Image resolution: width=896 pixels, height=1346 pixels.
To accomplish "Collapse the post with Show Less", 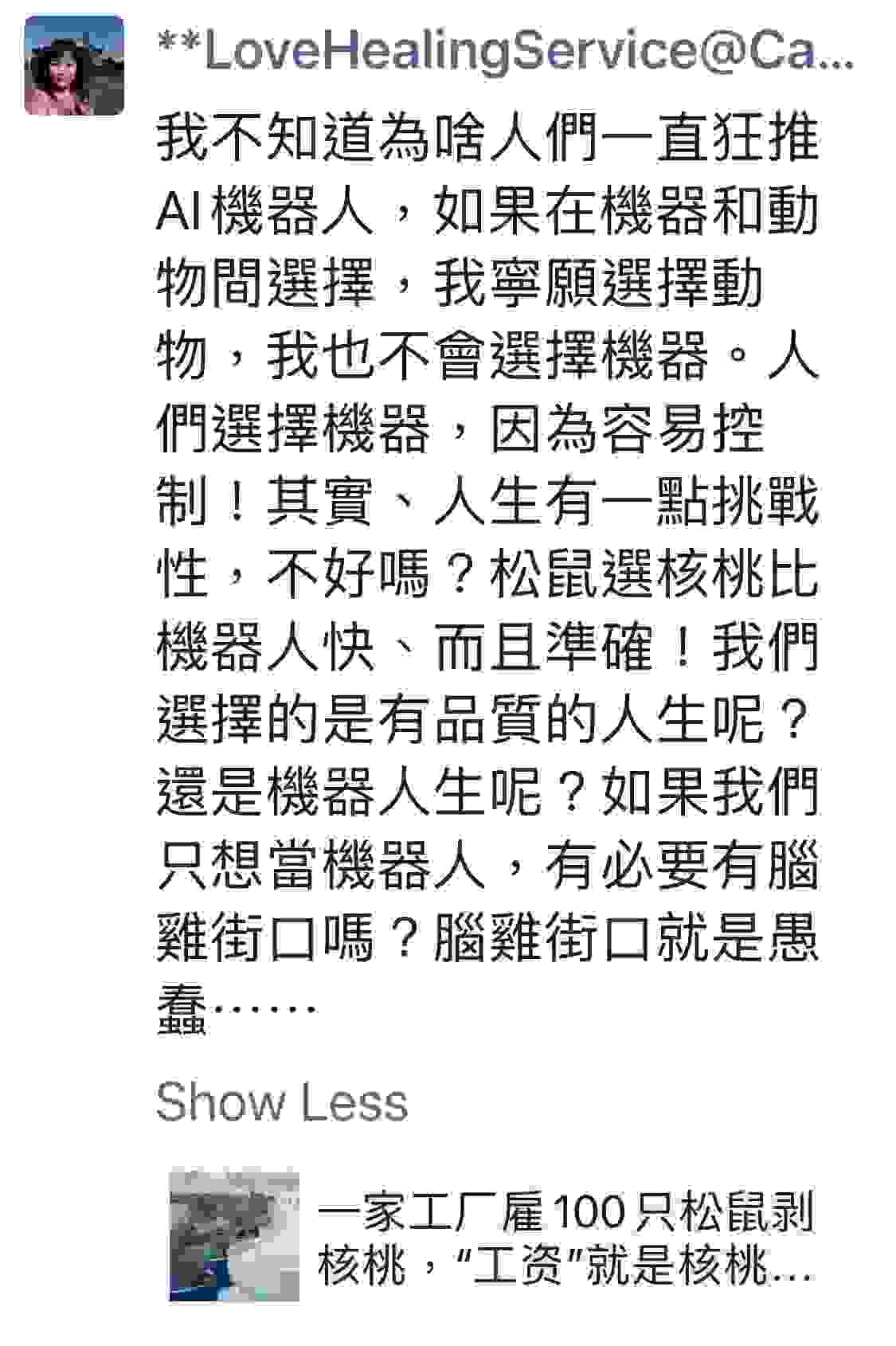I will click(282, 1103).
